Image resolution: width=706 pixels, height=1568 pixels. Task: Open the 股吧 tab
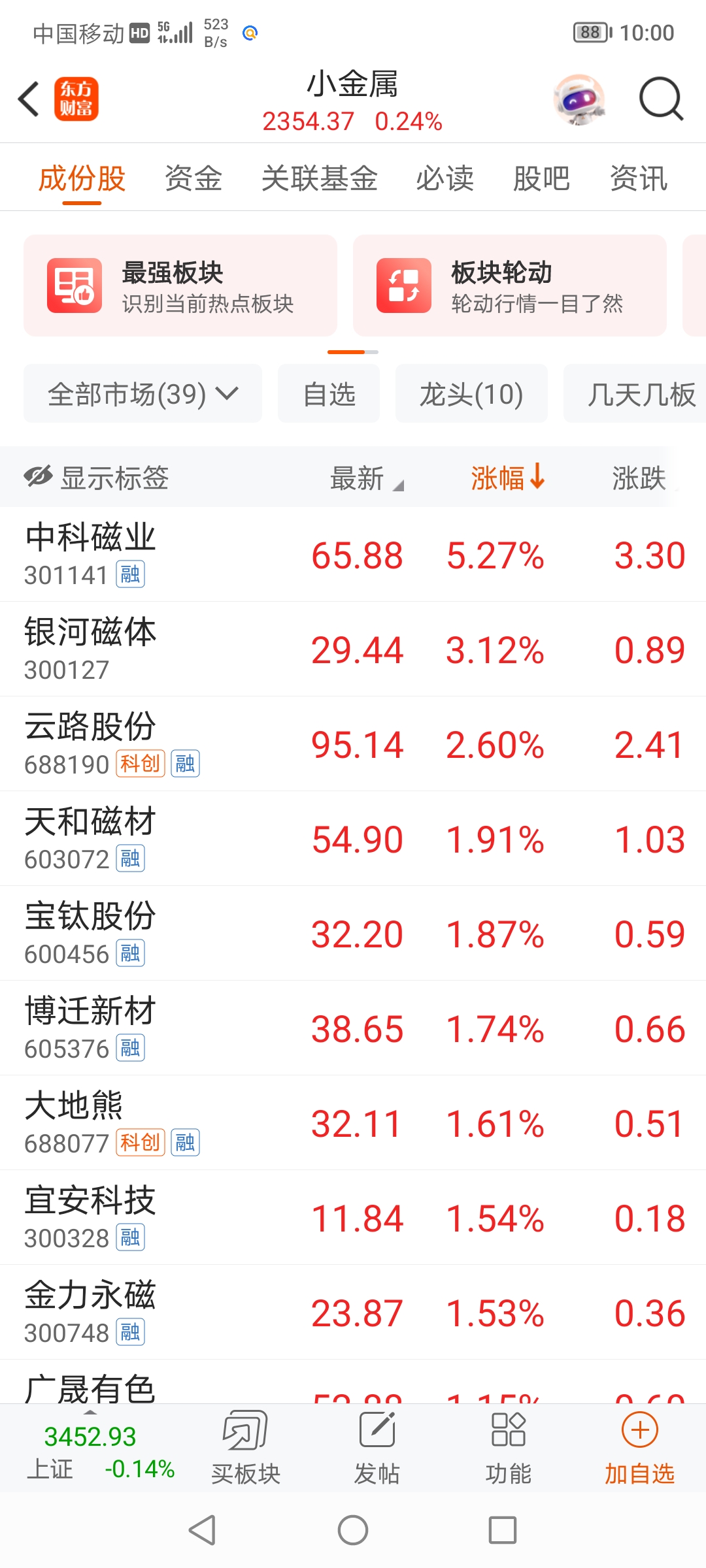[x=541, y=178]
